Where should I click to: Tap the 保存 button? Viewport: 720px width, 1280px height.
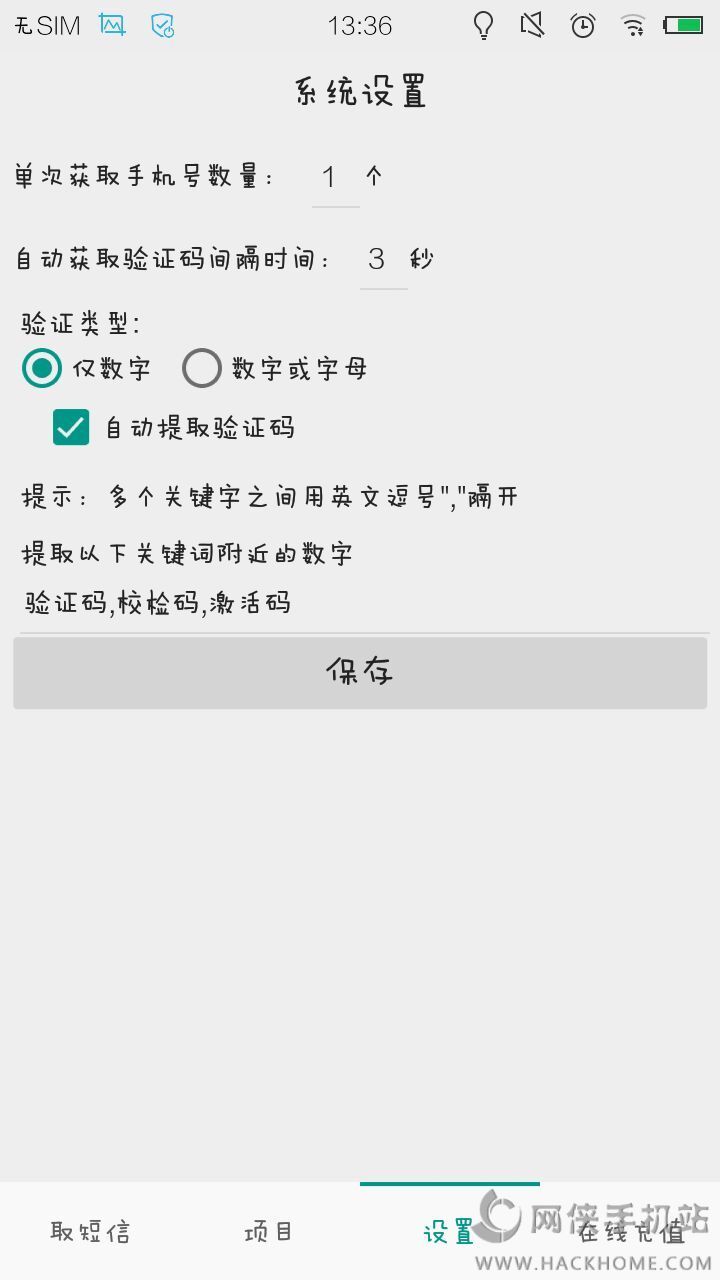(360, 673)
